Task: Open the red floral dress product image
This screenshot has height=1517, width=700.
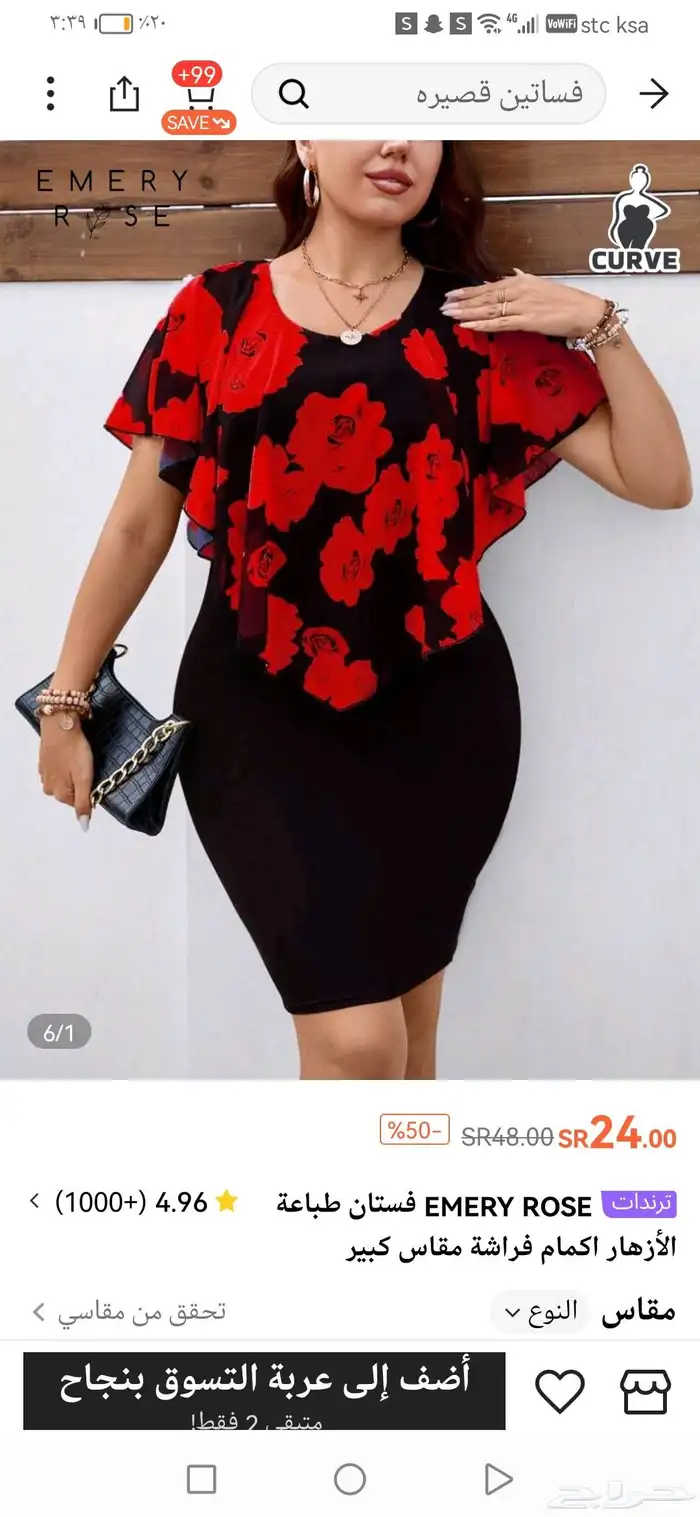Action: (x=350, y=610)
